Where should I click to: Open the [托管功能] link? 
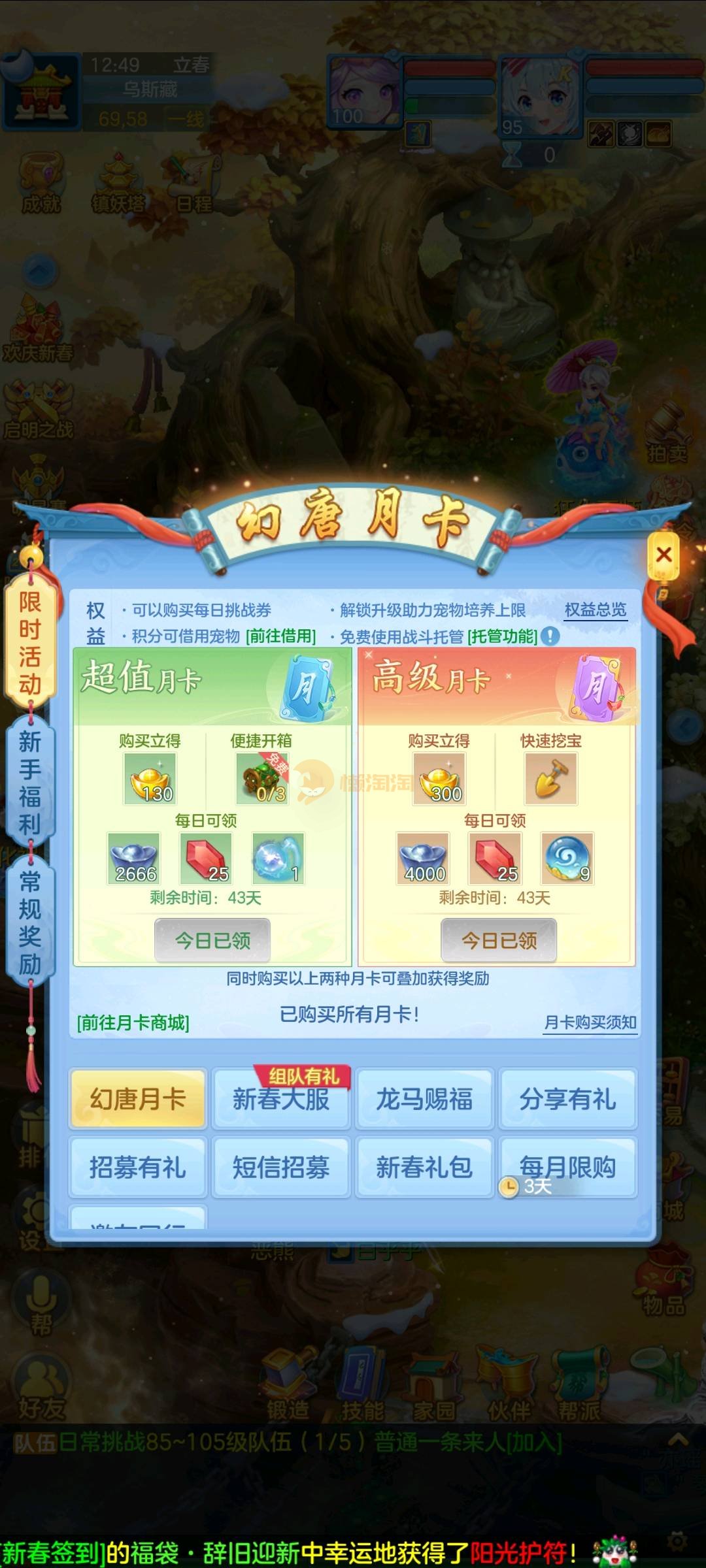click(502, 636)
